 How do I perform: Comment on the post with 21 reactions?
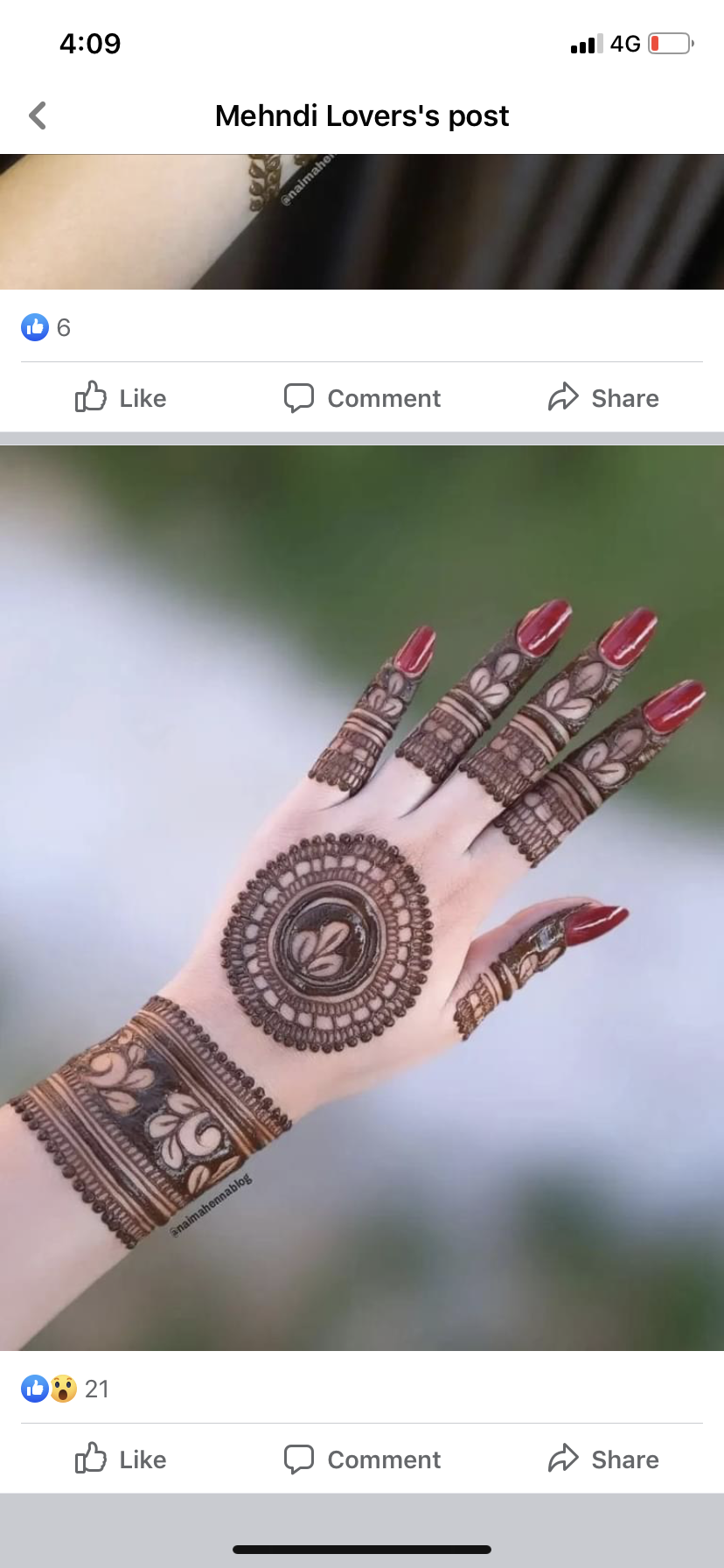[x=362, y=1459]
